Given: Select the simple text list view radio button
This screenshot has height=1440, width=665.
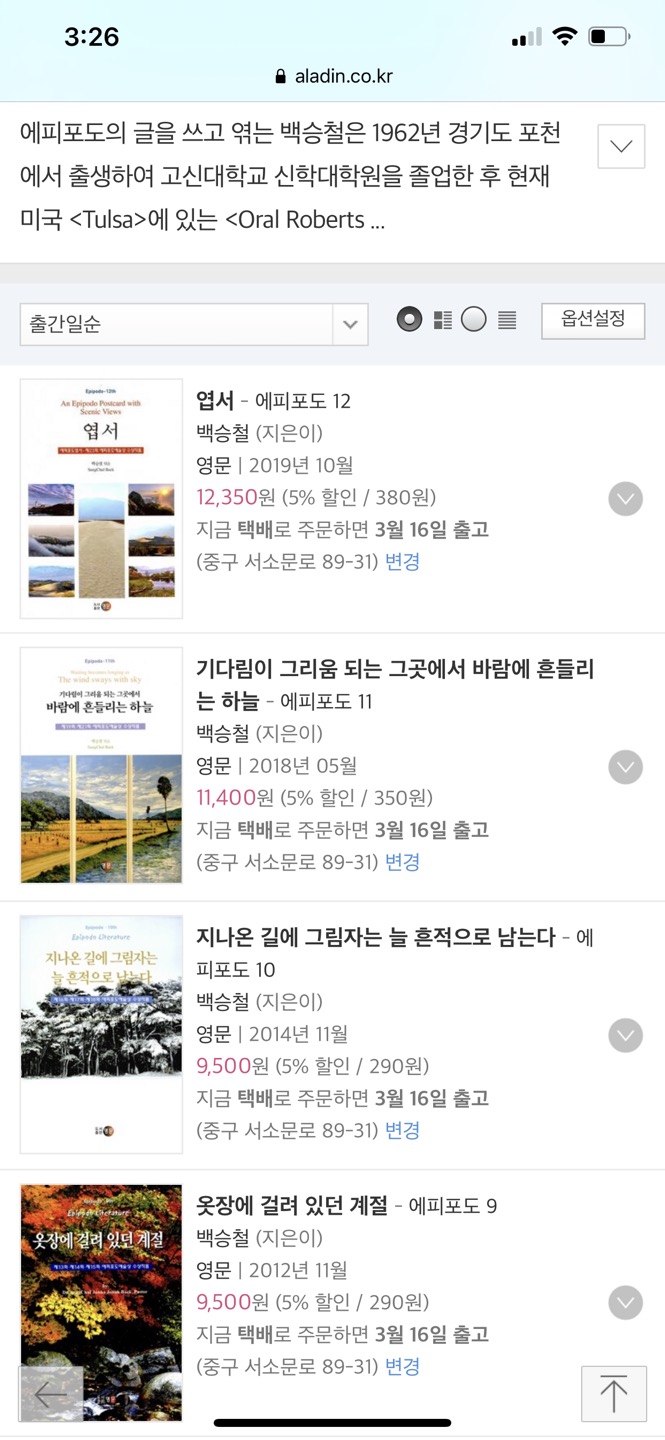Looking at the screenshot, I should click(x=474, y=319).
